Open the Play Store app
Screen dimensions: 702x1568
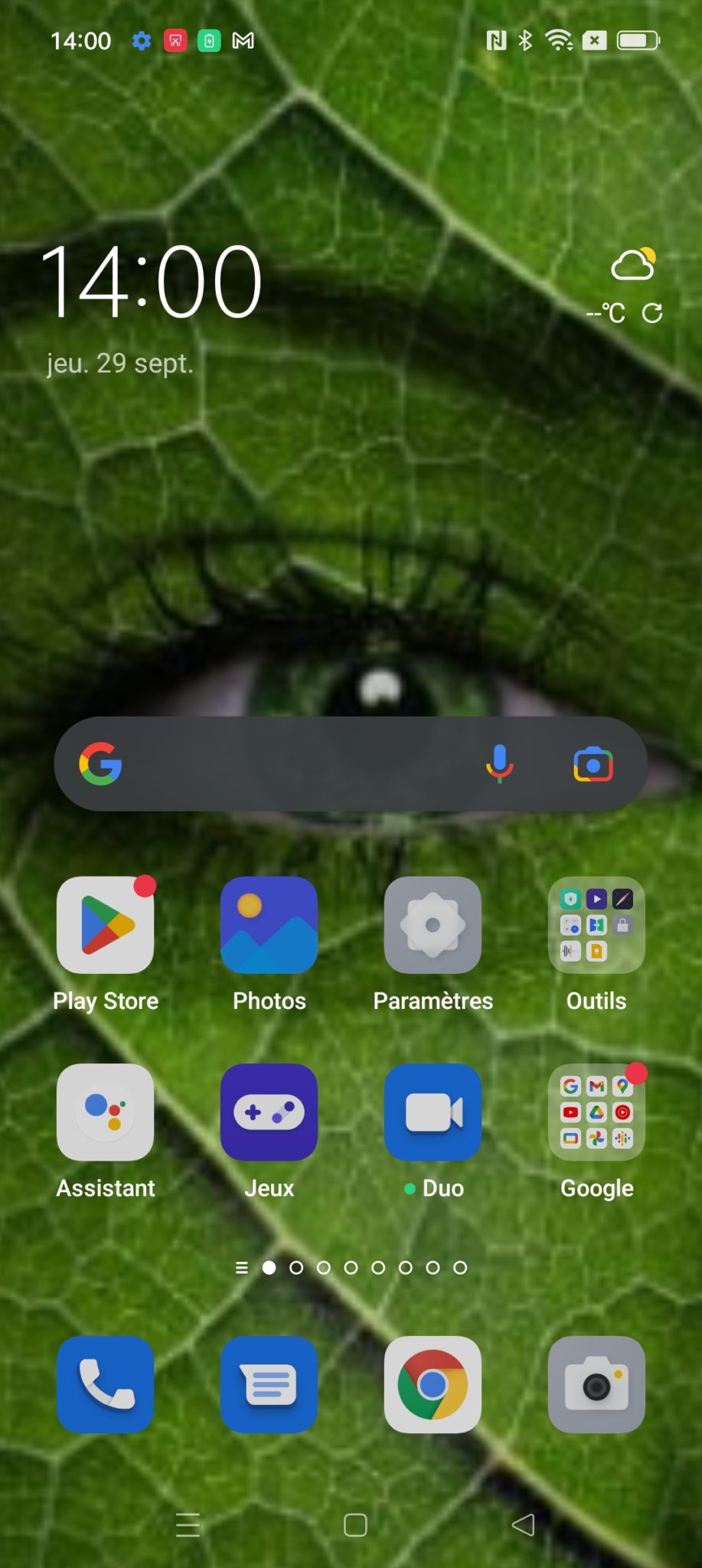(105, 925)
